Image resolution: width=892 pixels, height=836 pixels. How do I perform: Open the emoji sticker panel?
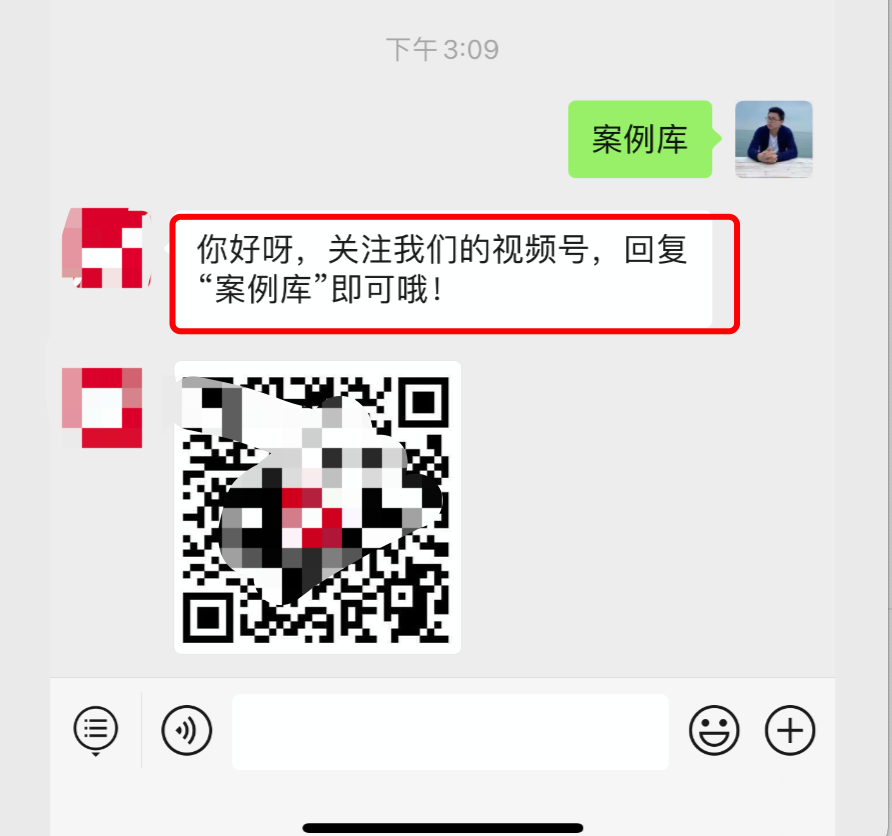(714, 731)
